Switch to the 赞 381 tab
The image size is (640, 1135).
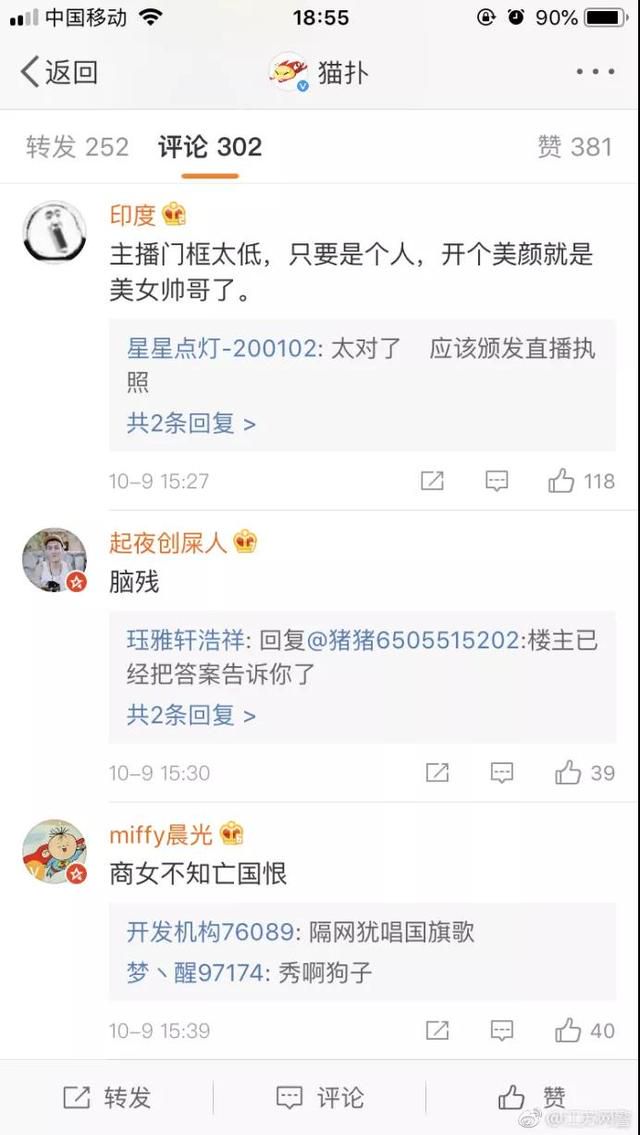click(x=575, y=147)
